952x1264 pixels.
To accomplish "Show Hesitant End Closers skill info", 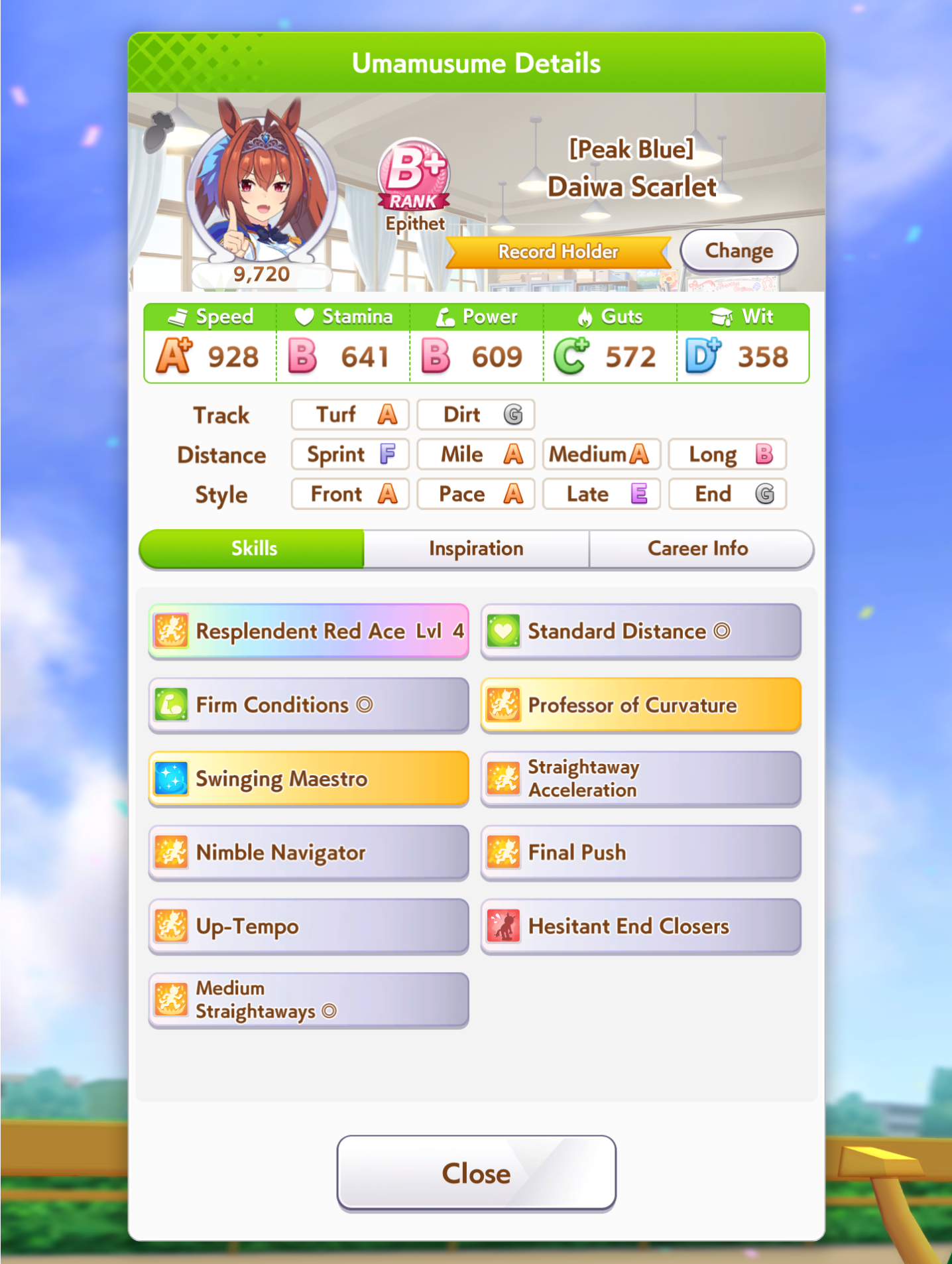I will click(x=641, y=926).
